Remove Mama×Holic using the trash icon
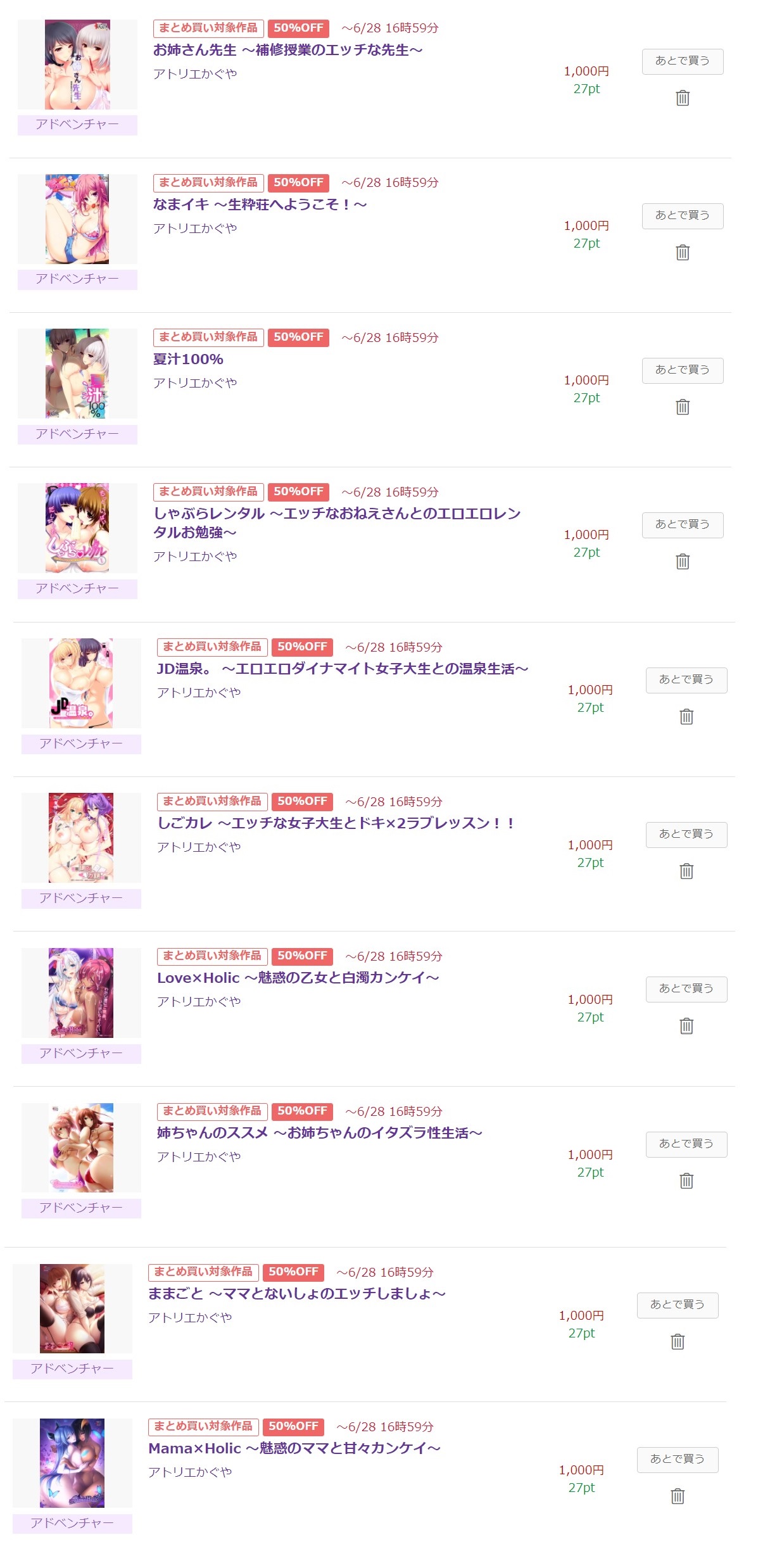 coord(677,1496)
